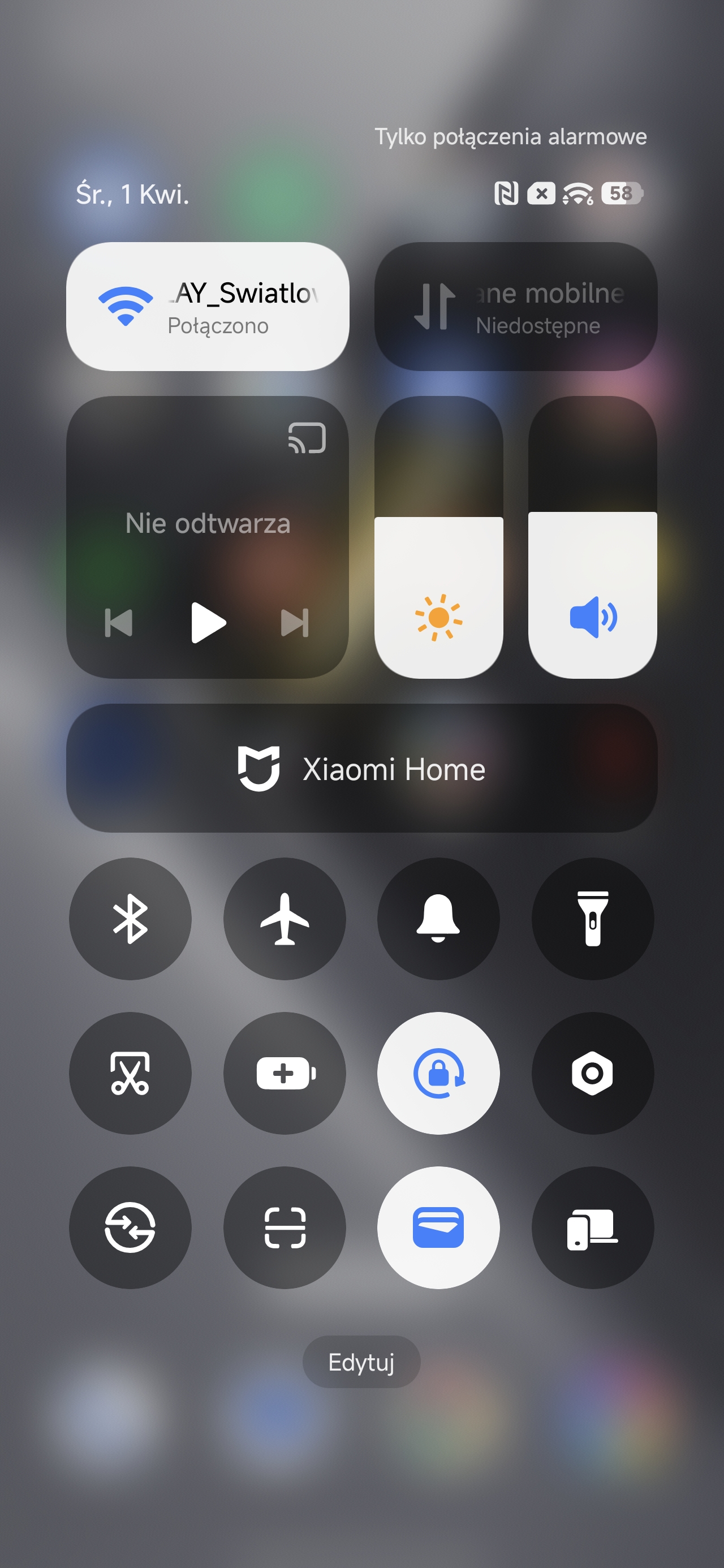
Task: Open Xiaomi Home
Action: click(361, 768)
